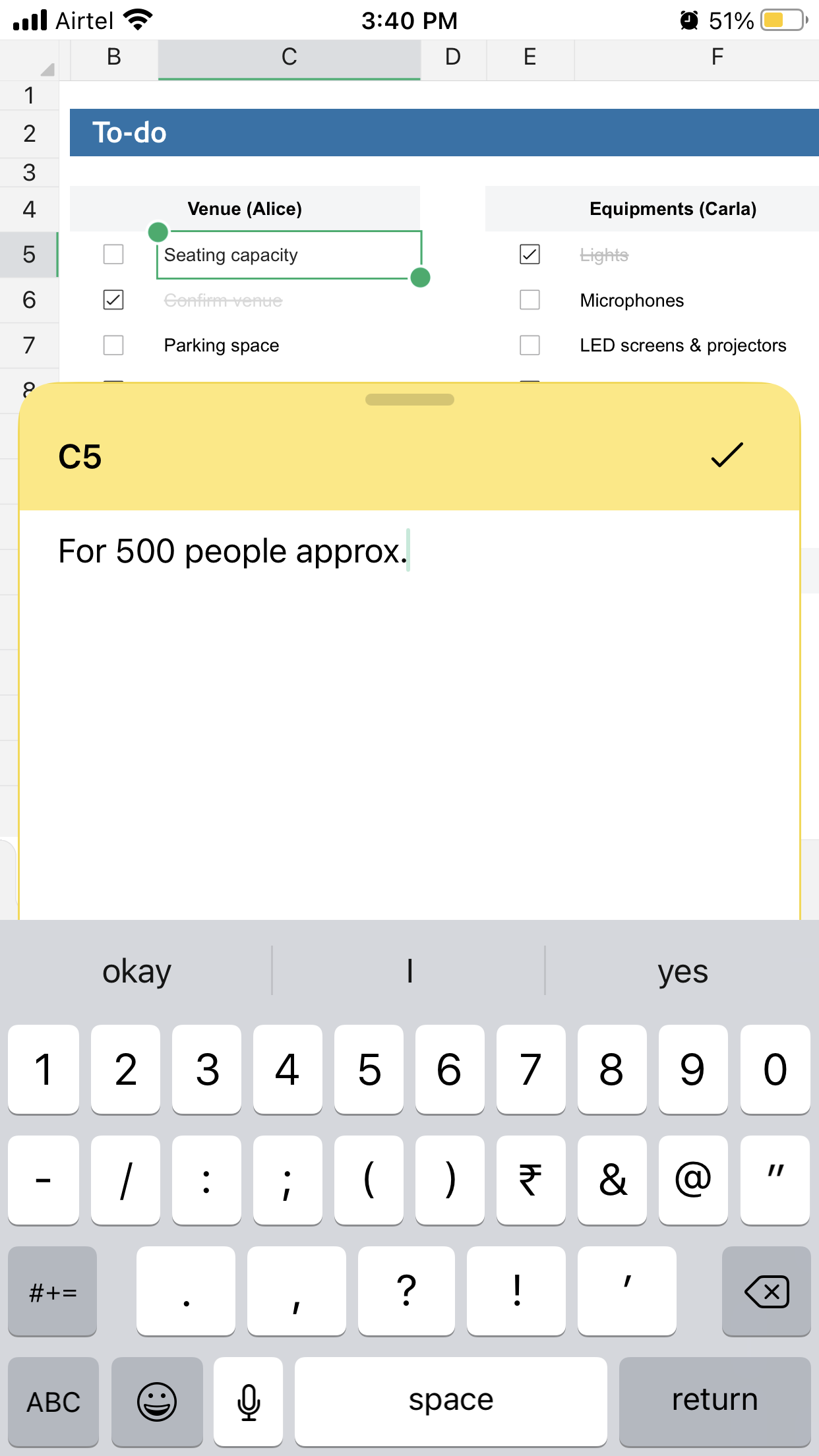
Task: Uncheck the Lights checkbox
Action: 530,254
